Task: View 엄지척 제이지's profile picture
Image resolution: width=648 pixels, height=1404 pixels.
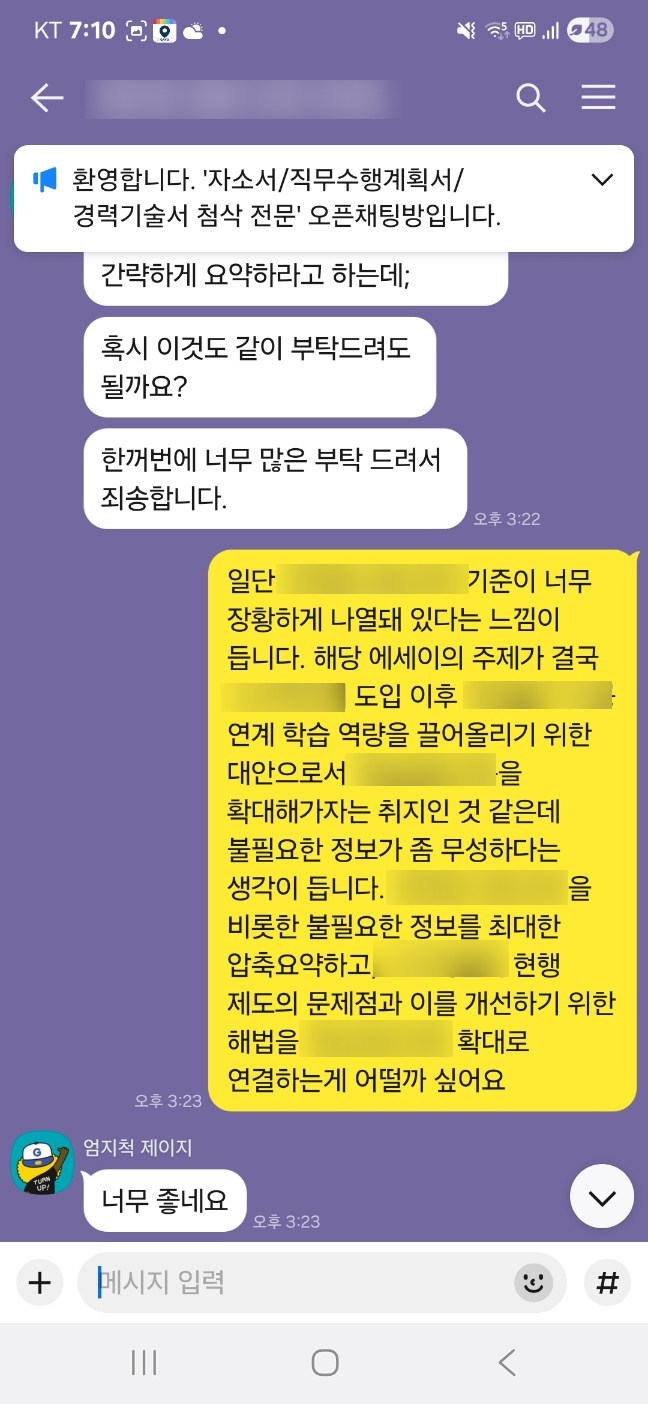Action: point(42,1162)
